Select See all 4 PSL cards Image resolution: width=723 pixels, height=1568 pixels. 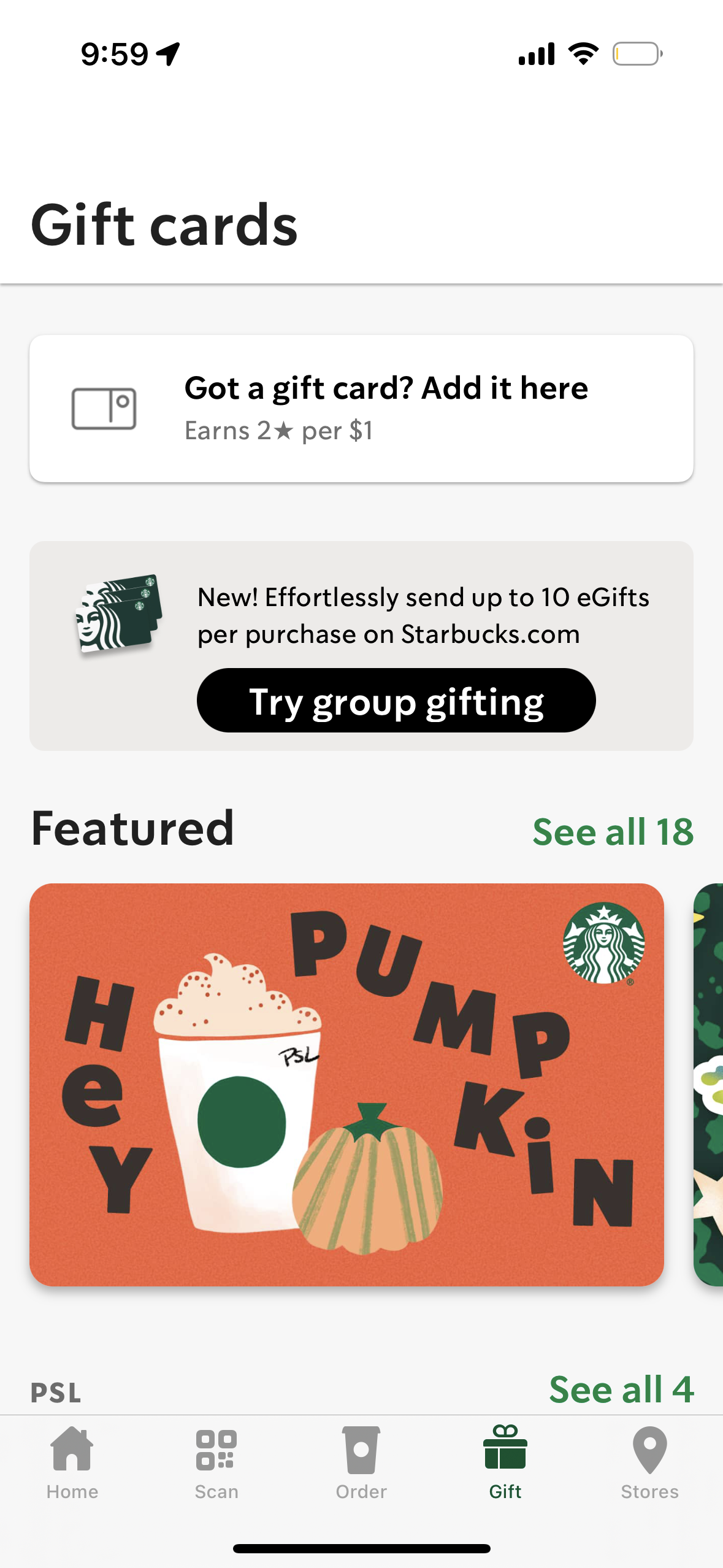click(x=621, y=1389)
